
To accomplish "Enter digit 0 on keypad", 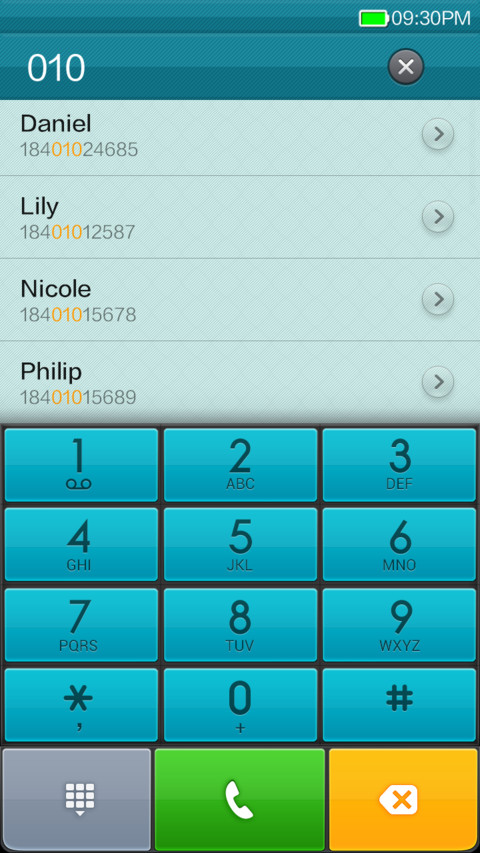I will click(240, 705).
